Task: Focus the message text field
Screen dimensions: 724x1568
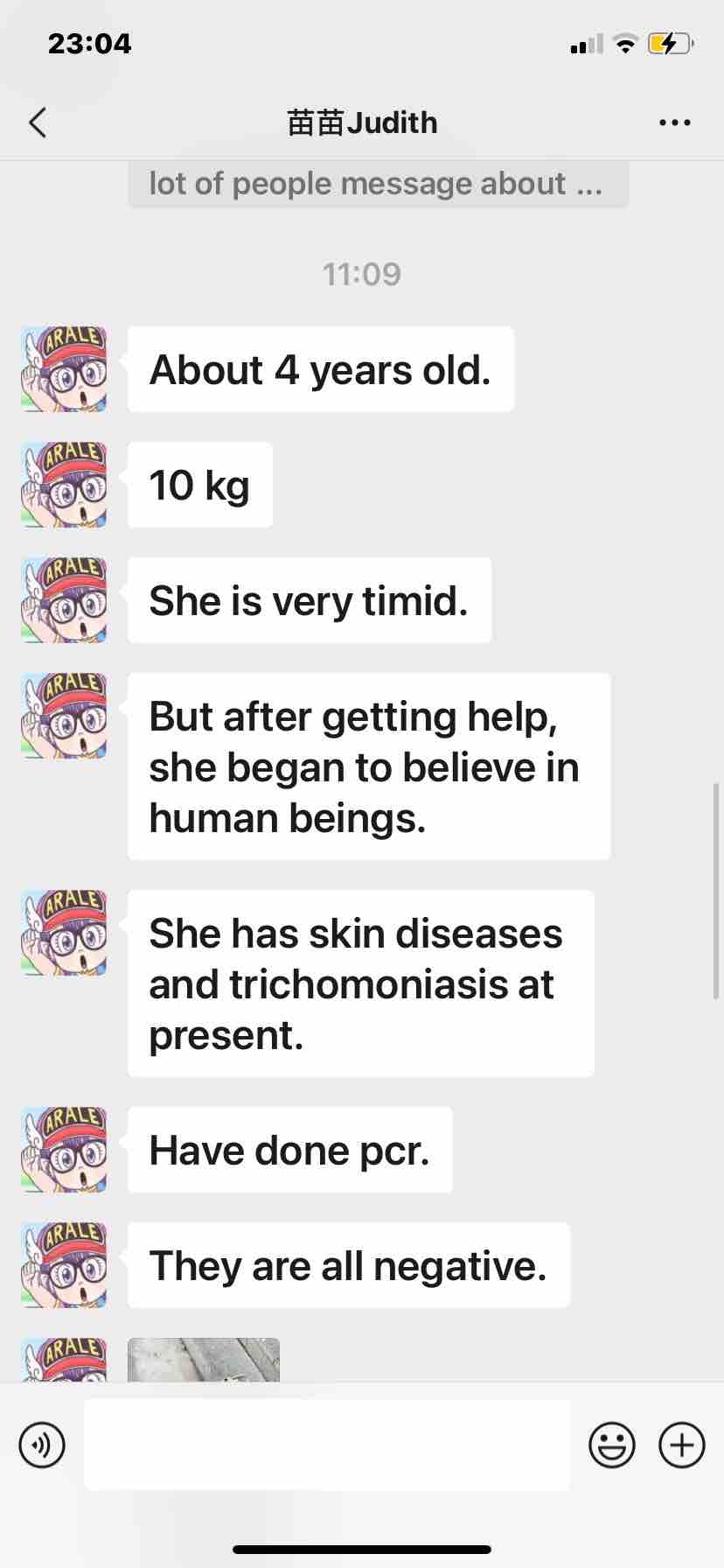Action: [327, 1445]
